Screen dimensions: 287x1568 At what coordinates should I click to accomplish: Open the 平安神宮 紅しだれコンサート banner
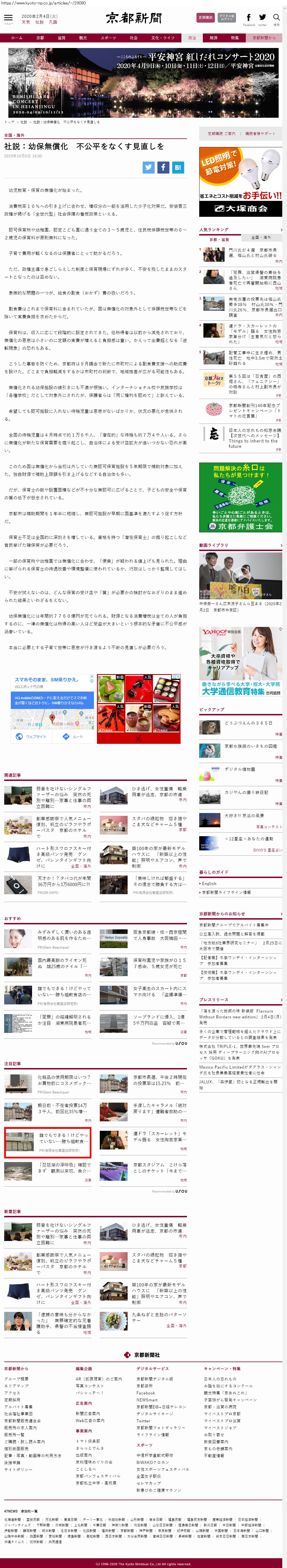click(x=143, y=83)
